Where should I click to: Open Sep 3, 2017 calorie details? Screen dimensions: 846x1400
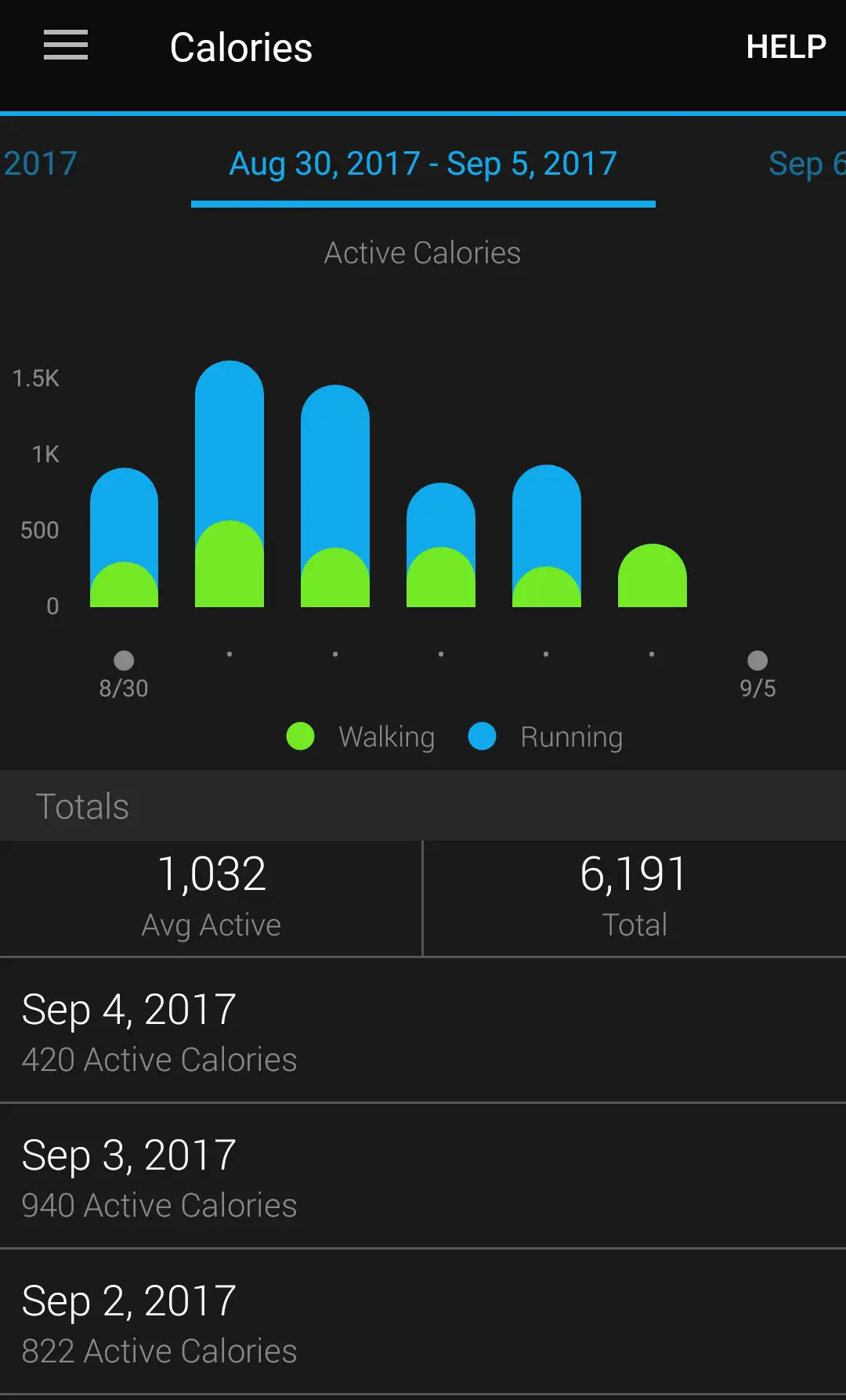pyautogui.click(x=423, y=1176)
